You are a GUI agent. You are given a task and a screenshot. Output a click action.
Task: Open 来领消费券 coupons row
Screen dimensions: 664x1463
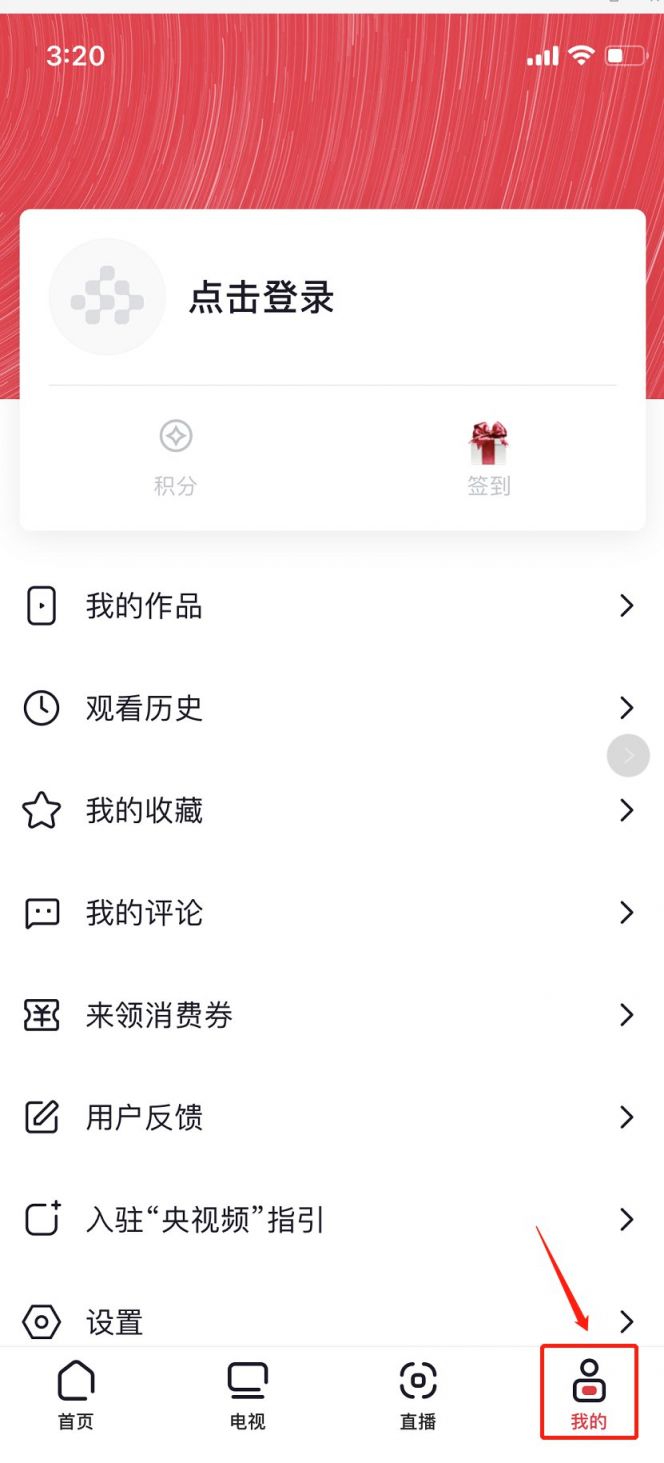tap(332, 1015)
